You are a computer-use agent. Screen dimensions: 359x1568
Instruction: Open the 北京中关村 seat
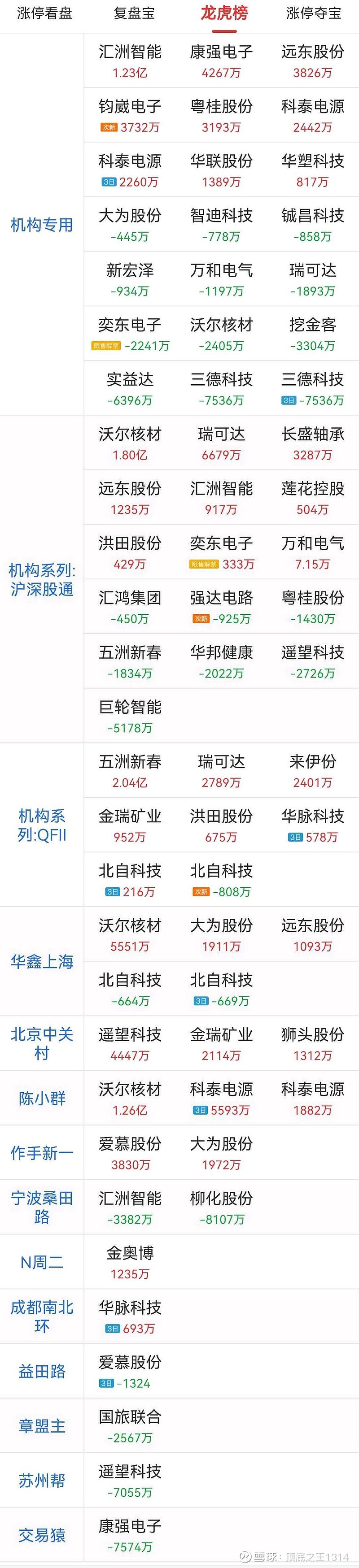[41, 1043]
